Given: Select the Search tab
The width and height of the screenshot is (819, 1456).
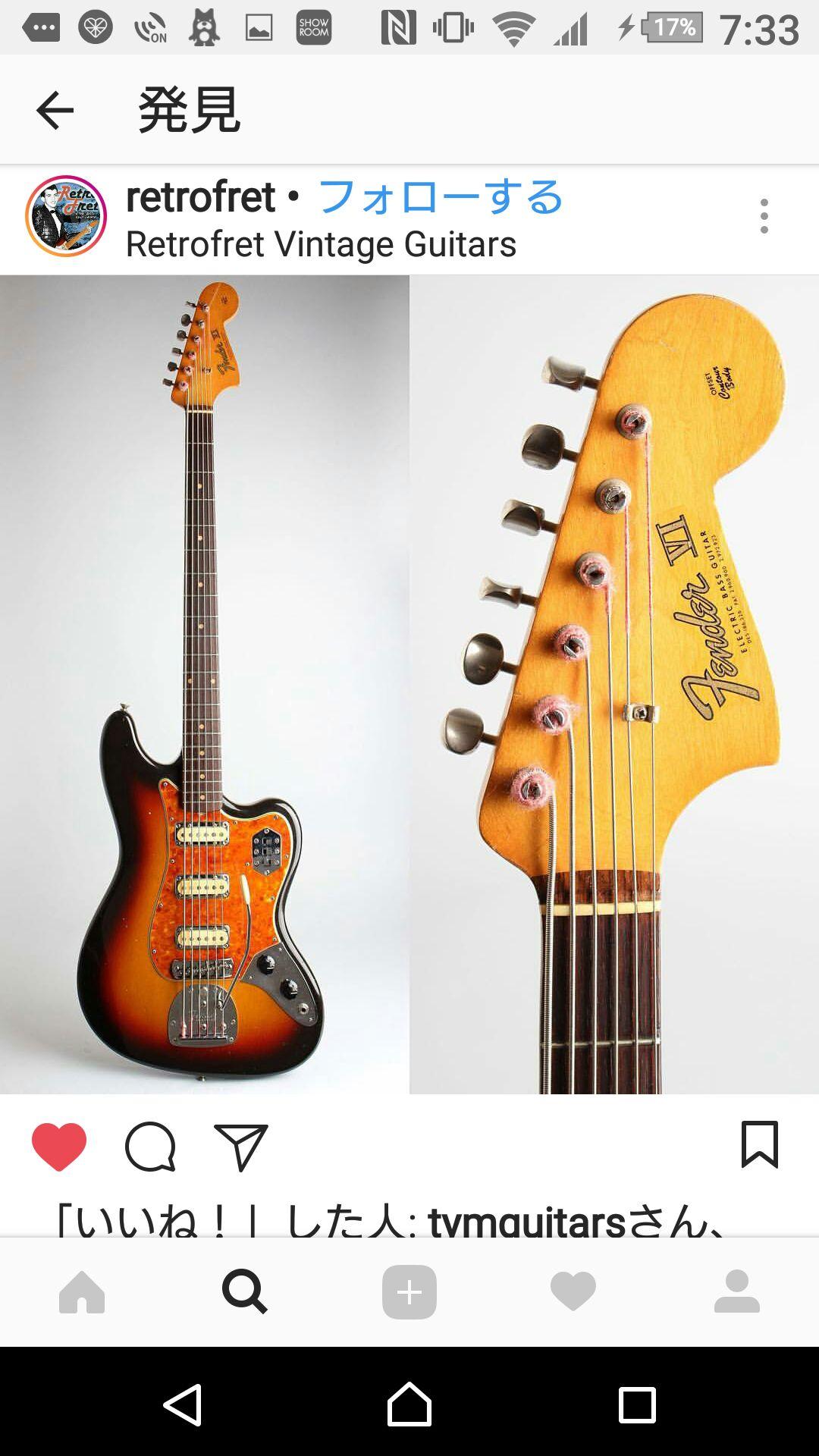Looking at the screenshot, I should [x=245, y=1291].
